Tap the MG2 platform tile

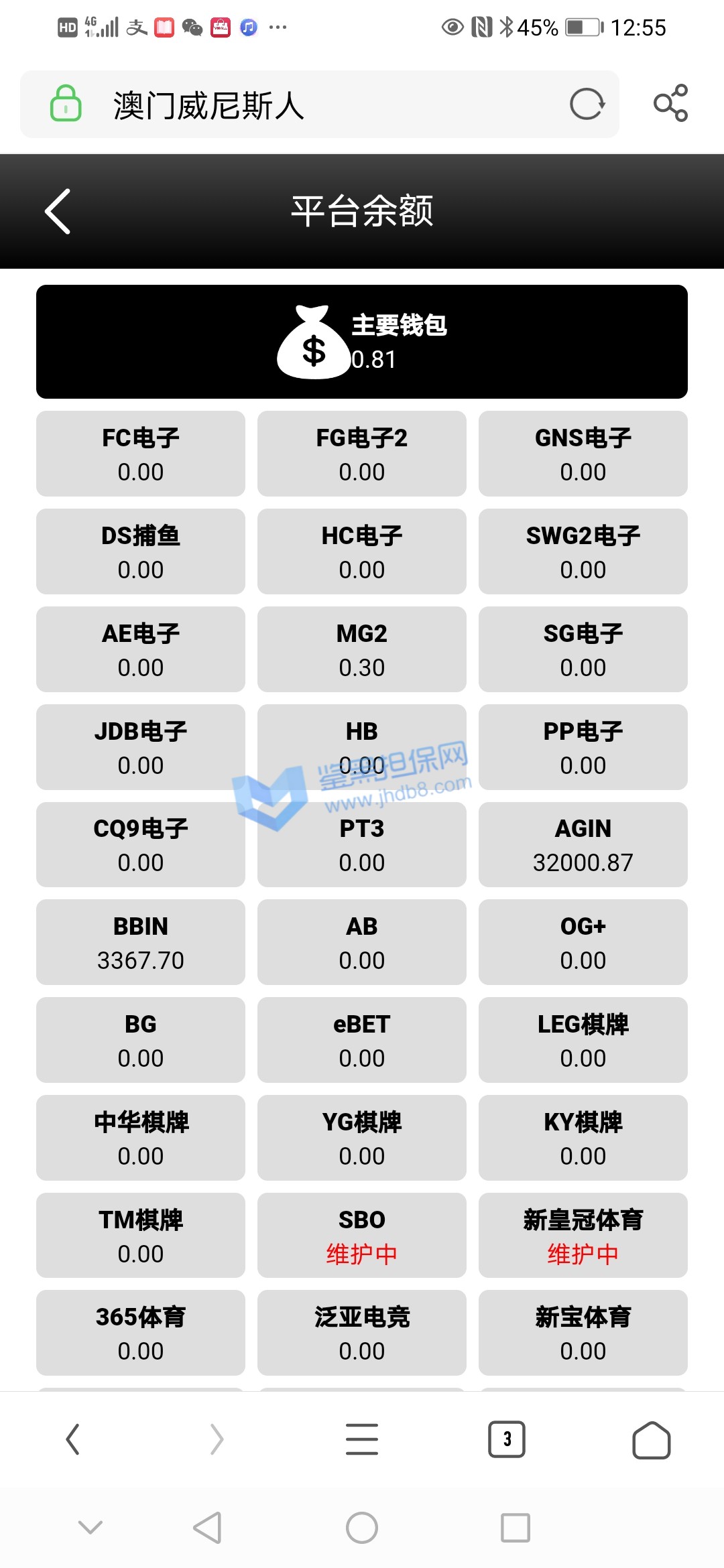click(362, 649)
